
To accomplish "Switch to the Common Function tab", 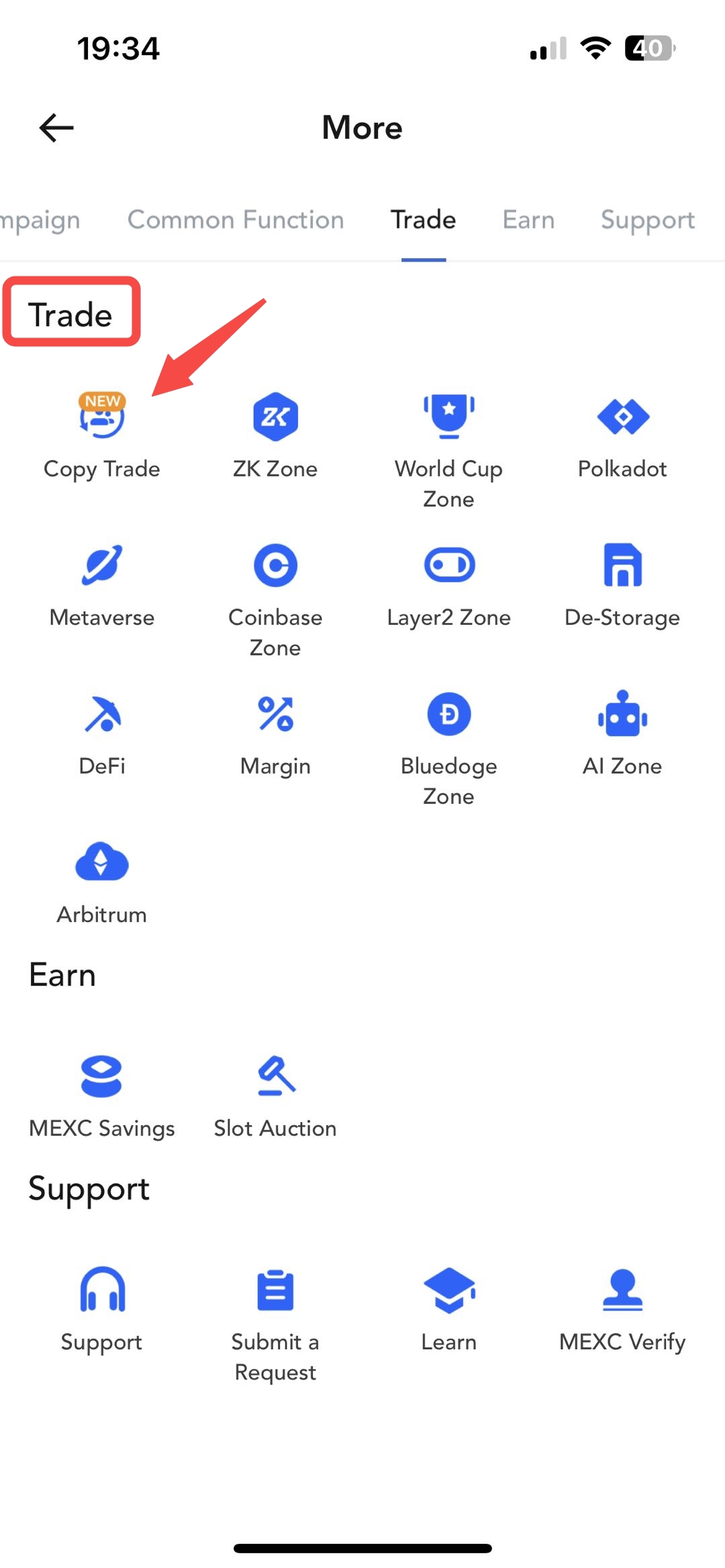I will [x=236, y=220].
